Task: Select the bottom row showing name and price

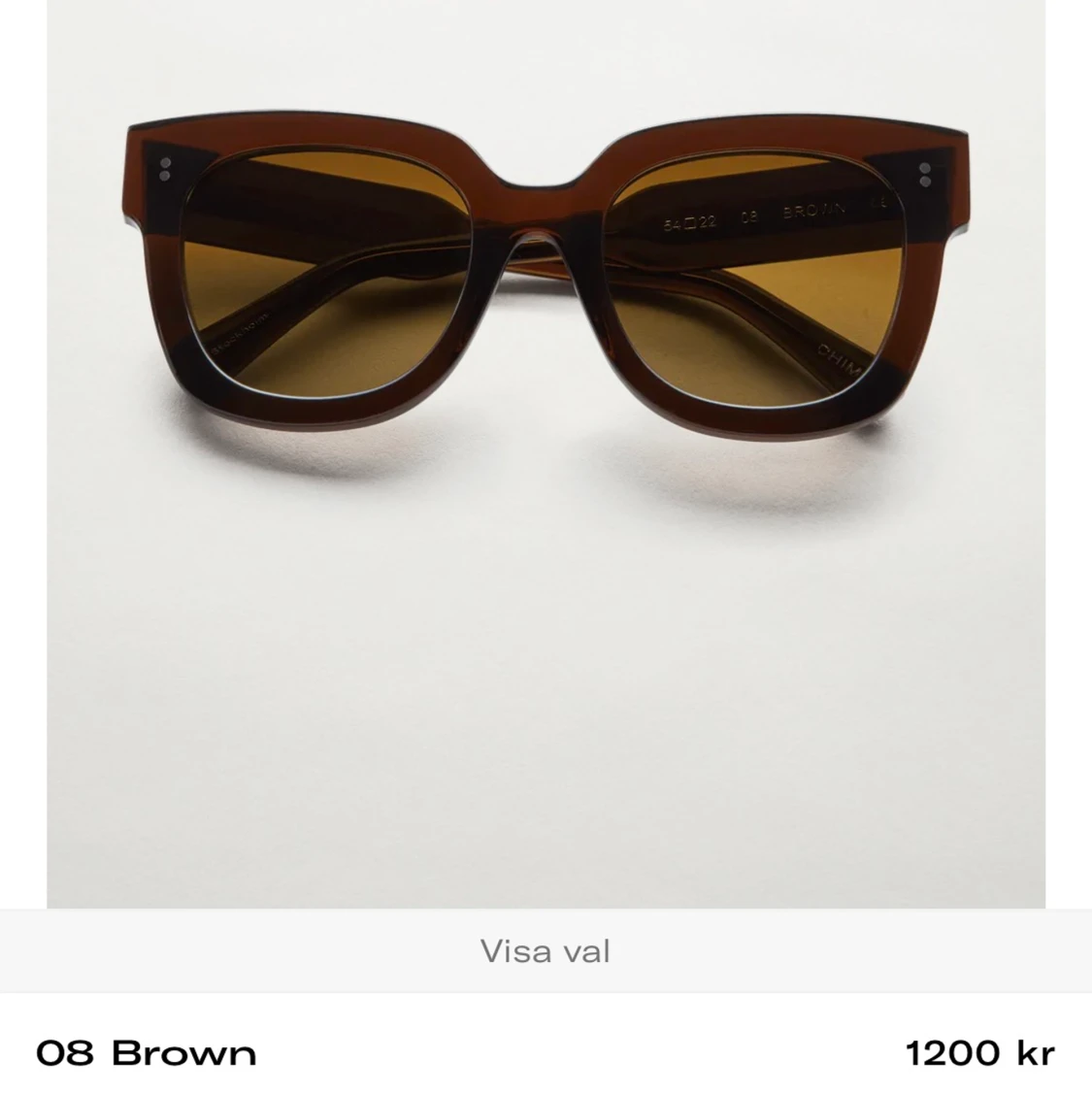Action: click(546, 1053)
